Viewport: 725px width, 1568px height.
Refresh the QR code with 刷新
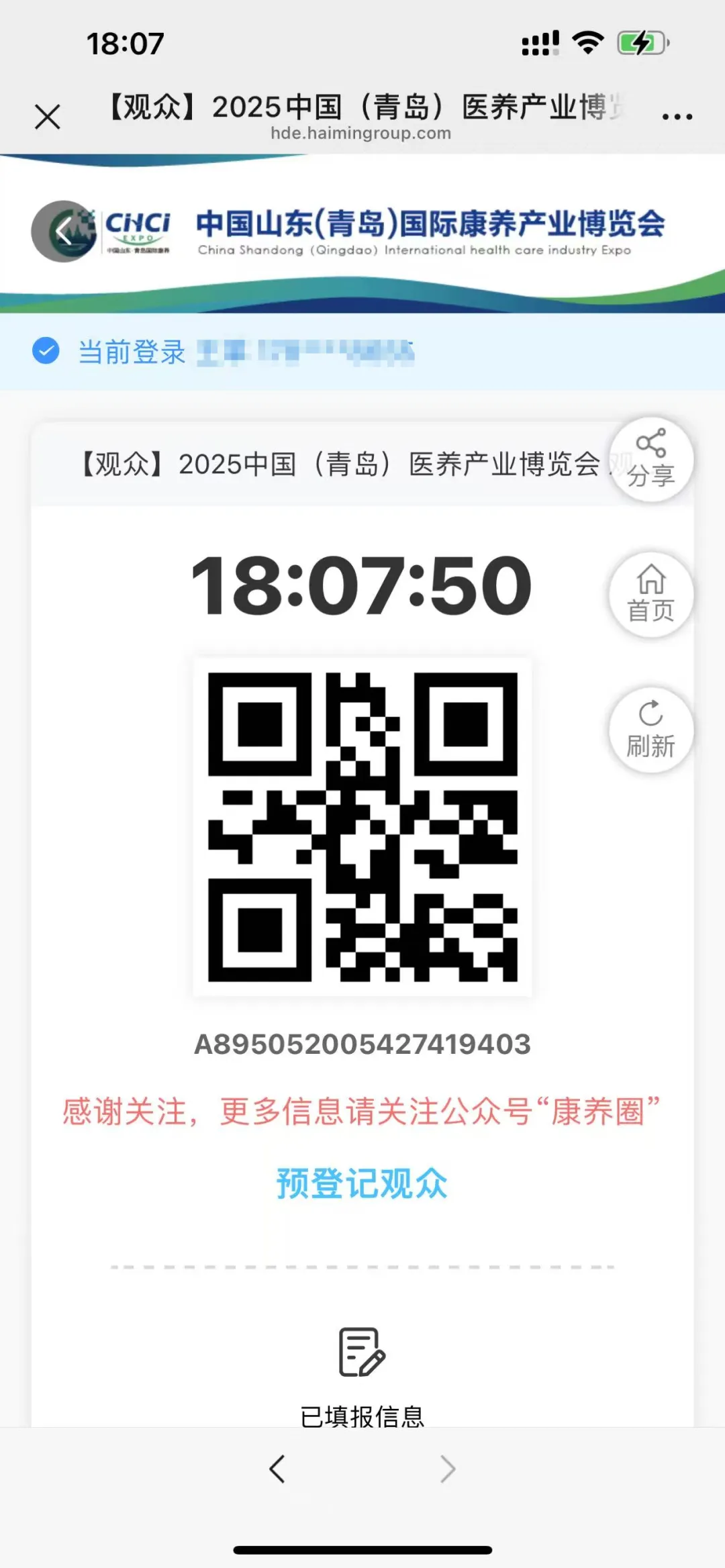[x=650, y=730]
